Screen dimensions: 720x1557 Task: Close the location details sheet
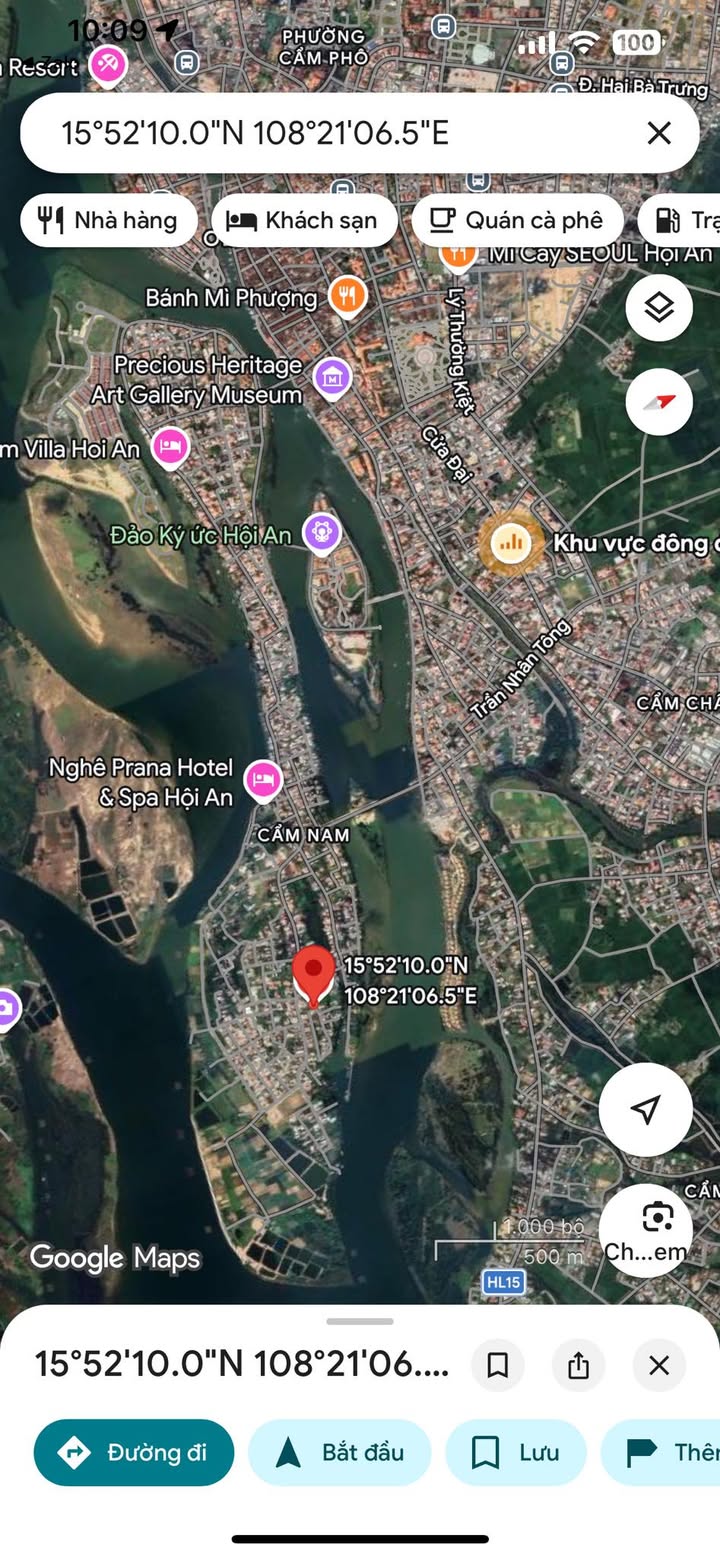point(659,1365)
